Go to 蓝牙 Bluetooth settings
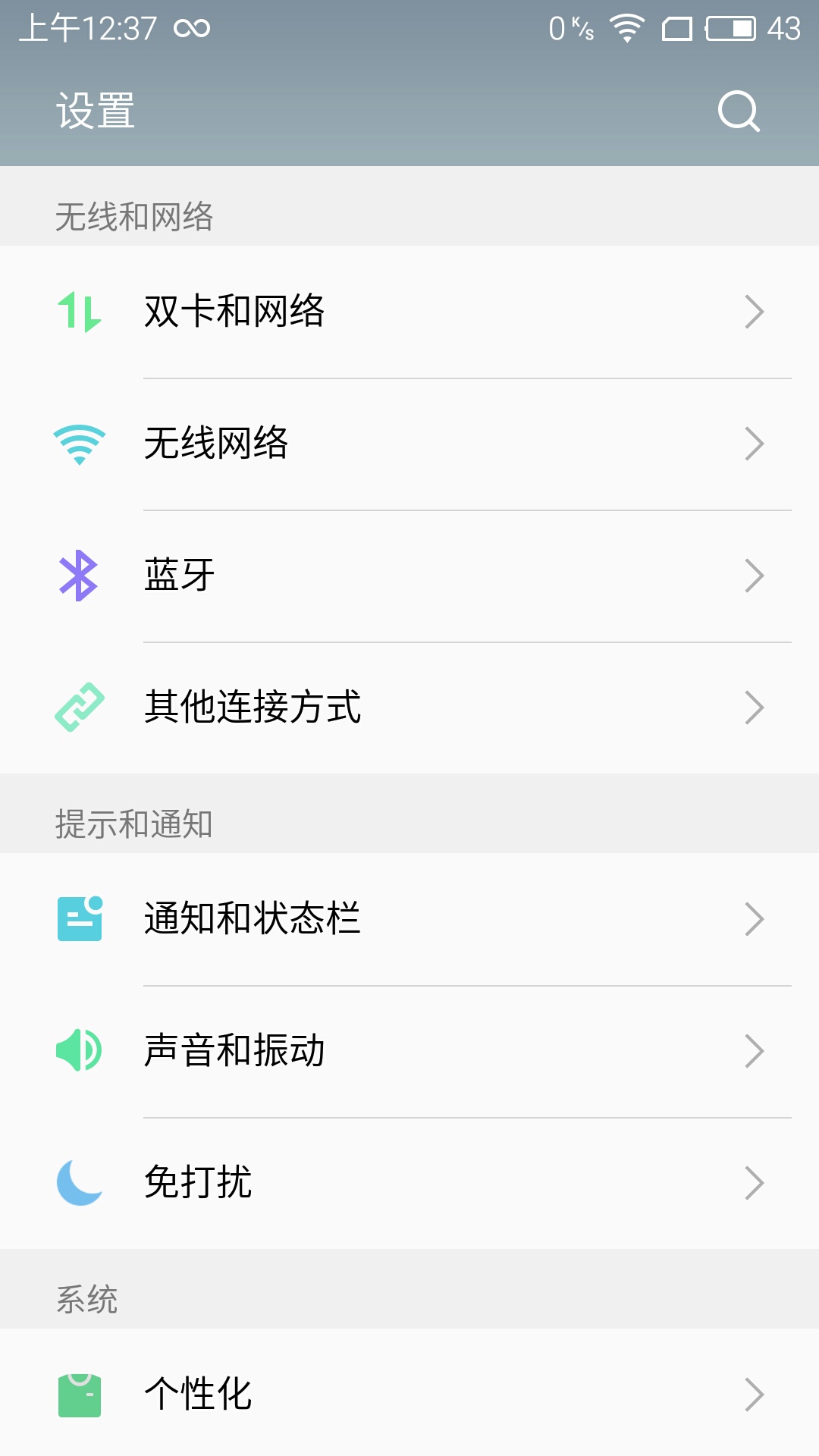The width and height of the screenshot is (819, 1456). click(409, 576)
